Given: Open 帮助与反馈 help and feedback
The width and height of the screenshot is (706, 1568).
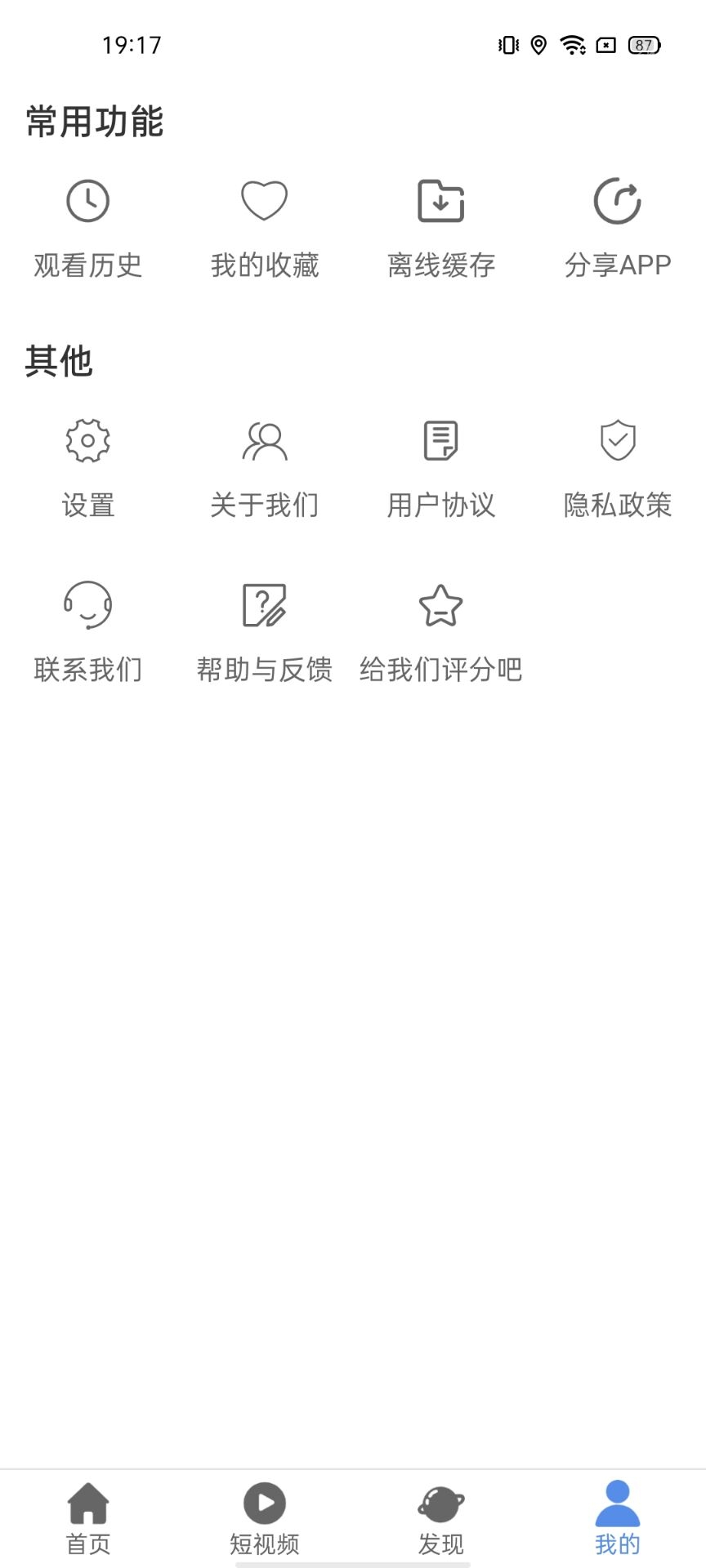Looking at the screenshot, I should [x=265, y=633].
